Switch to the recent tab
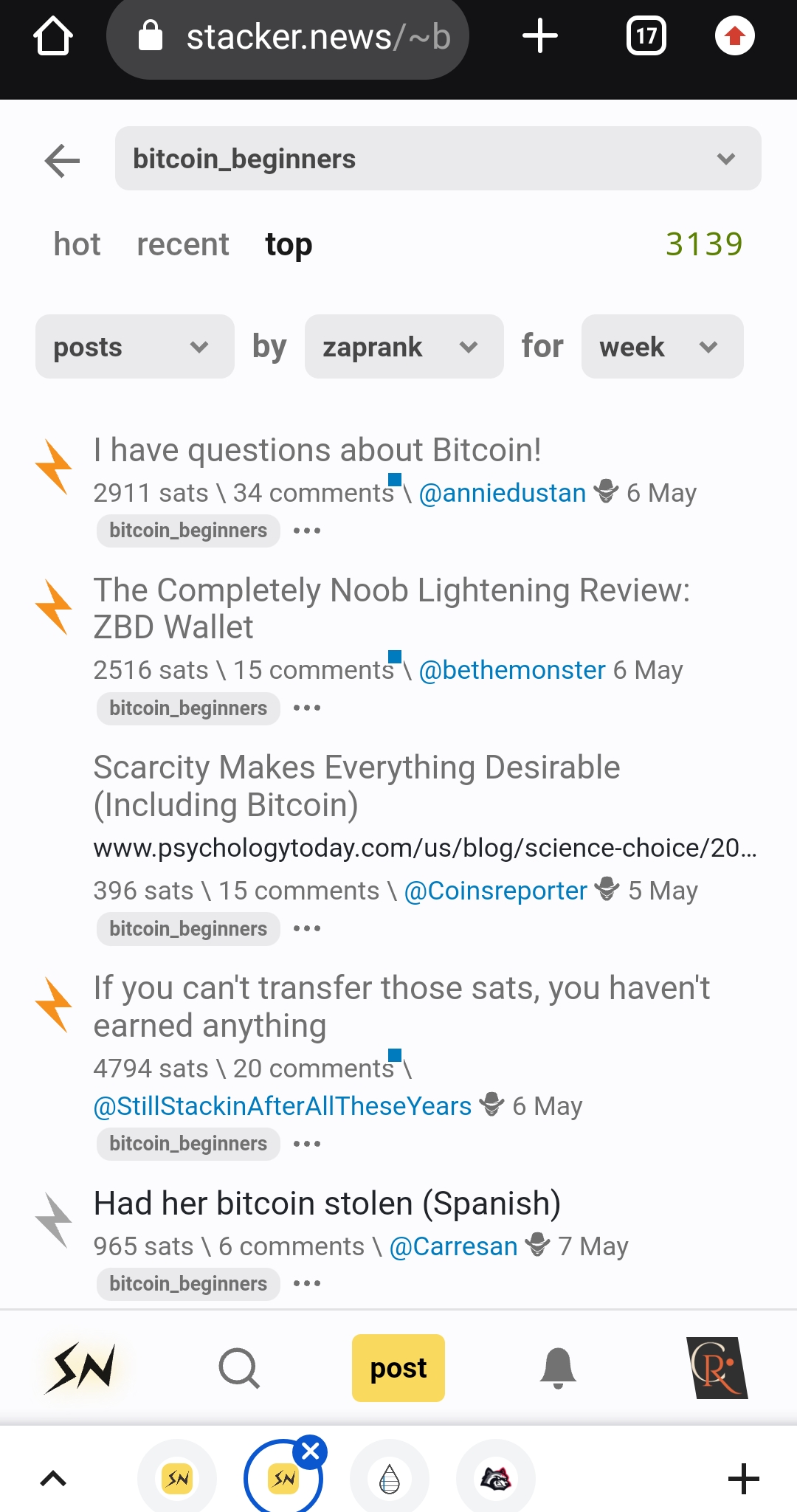The height and width of the screenshot is (1512, 797). (x=182, y=244)
